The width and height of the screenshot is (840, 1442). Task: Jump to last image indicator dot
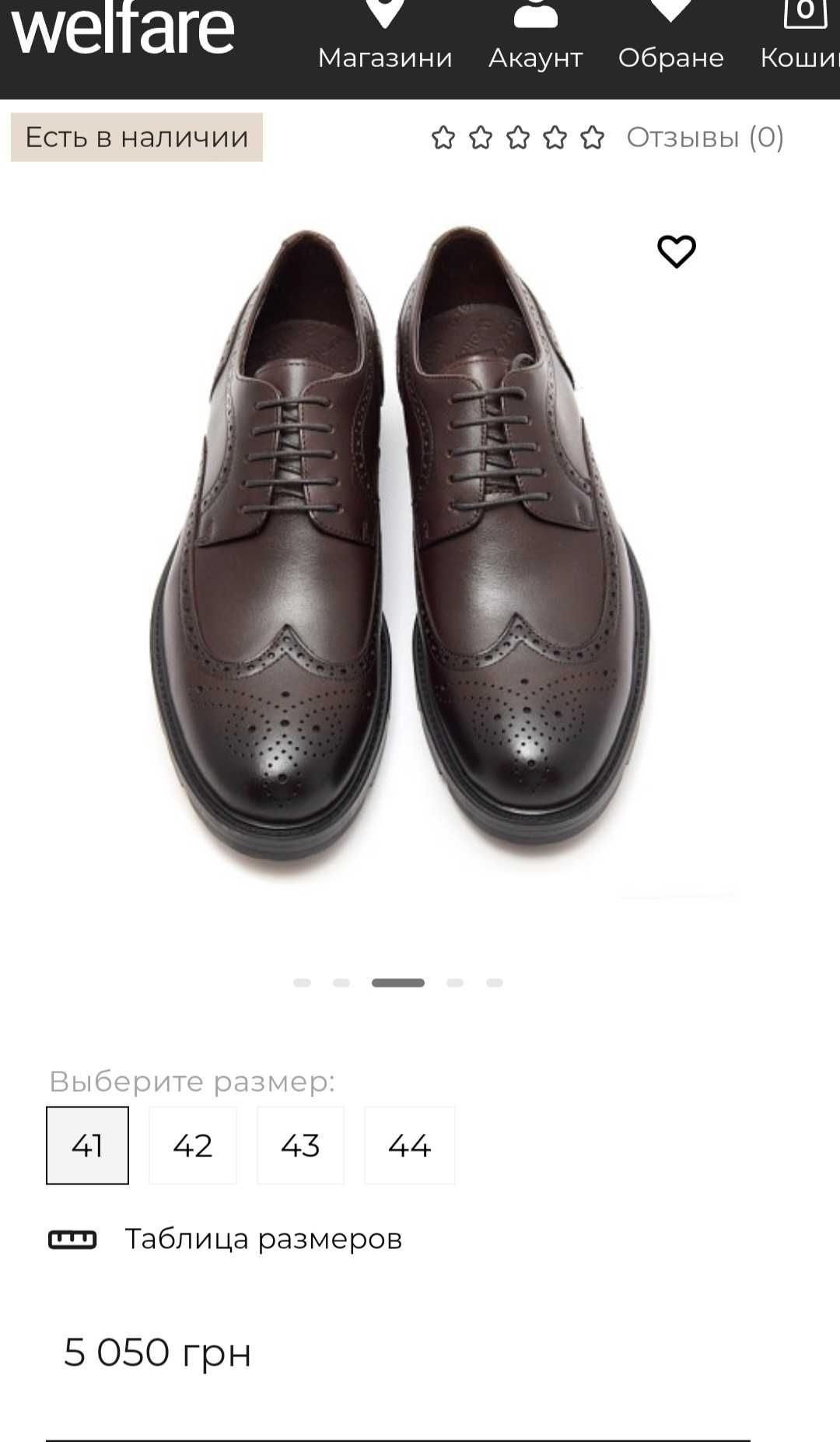[495, 983]
